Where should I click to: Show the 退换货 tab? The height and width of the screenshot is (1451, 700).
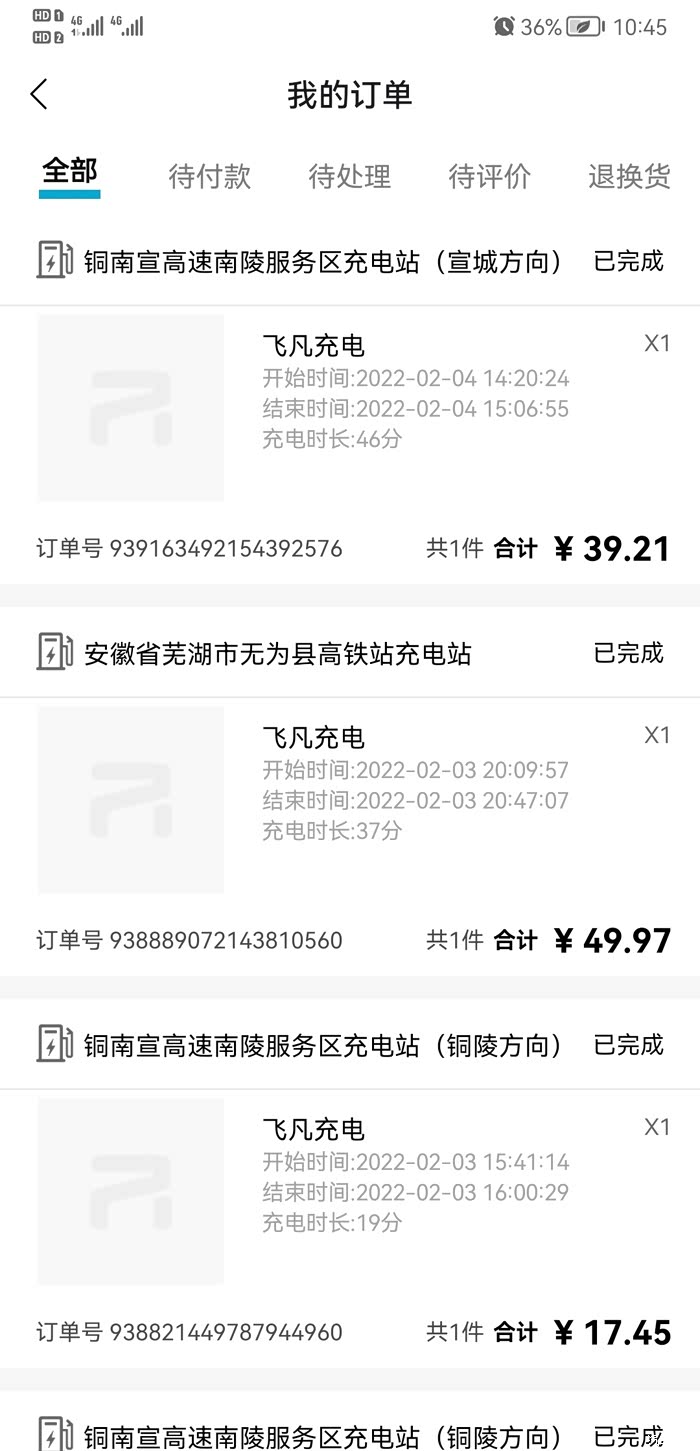629,177
